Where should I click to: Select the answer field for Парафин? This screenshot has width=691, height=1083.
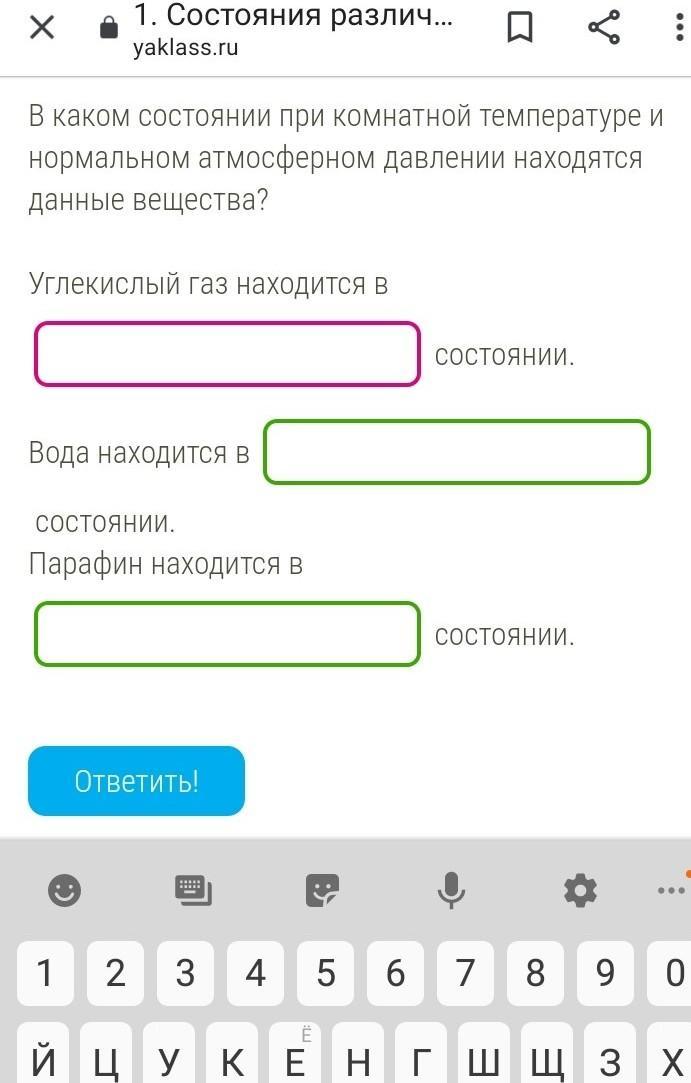click(227, 634)
